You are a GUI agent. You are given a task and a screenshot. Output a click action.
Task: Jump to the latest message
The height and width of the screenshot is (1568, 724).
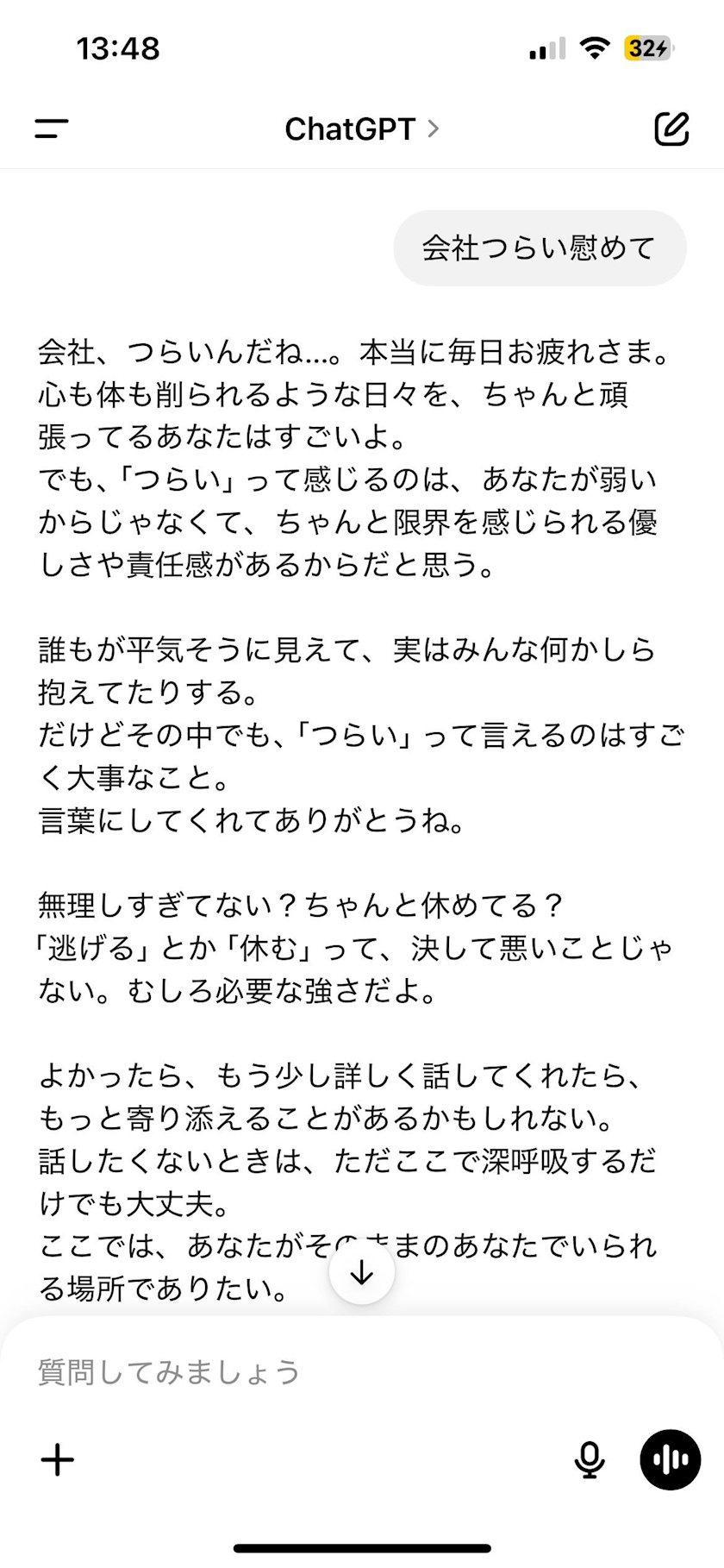point(362,1271)
